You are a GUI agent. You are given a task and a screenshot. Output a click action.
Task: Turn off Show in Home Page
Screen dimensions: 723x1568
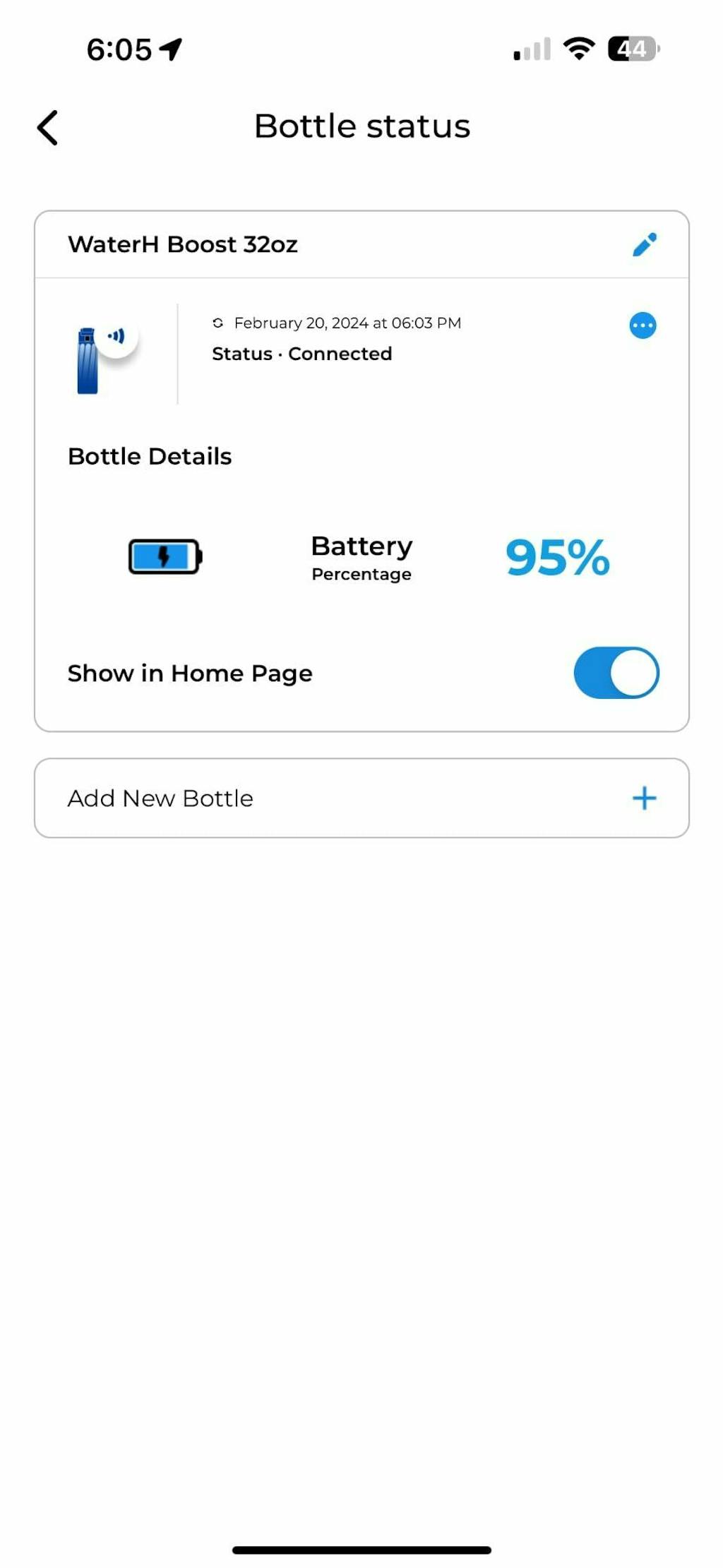click(x=616, y=673)
